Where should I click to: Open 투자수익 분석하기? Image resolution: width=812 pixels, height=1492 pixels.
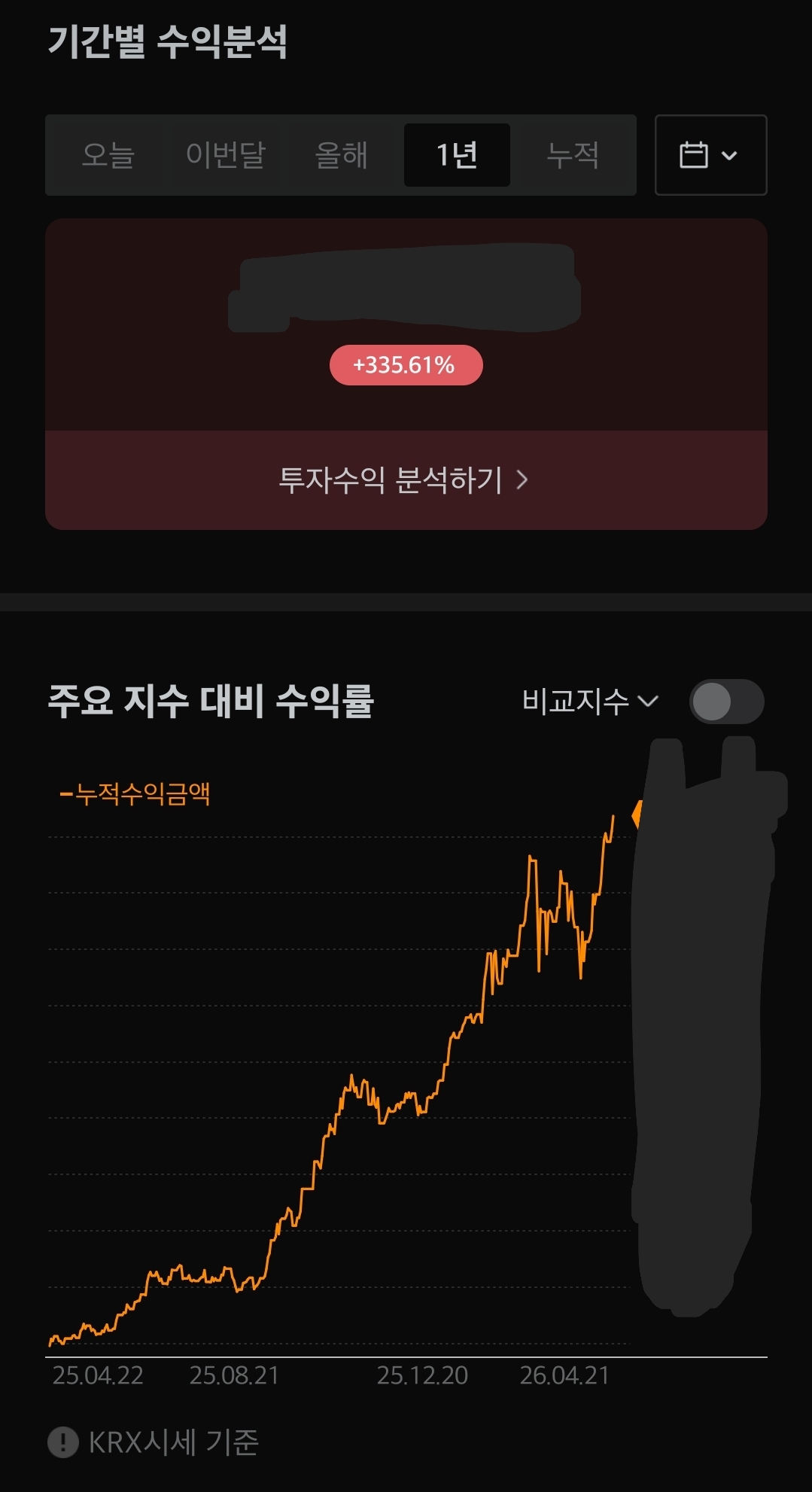pyautogui.click(x=405, y=480)
